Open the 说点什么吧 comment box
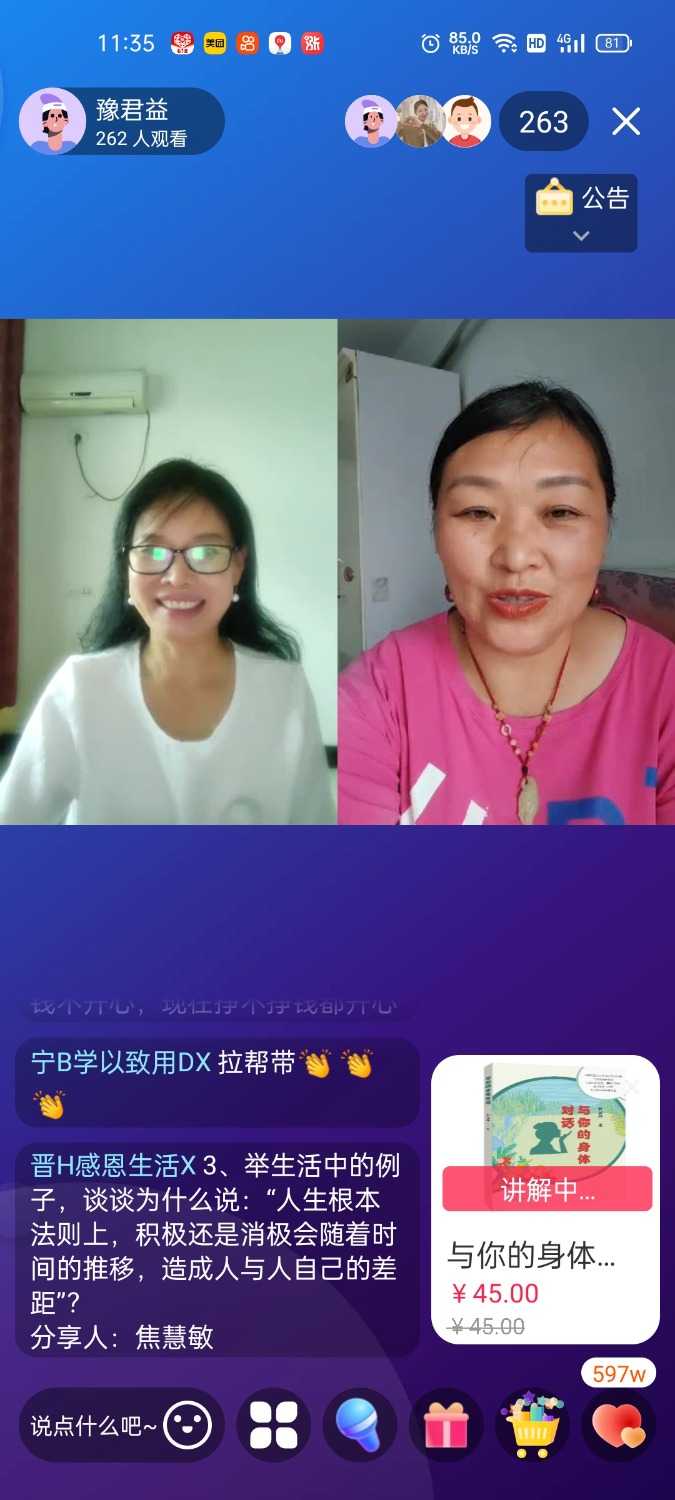The image size is (675, 1500). click(x=94, y=1426)
